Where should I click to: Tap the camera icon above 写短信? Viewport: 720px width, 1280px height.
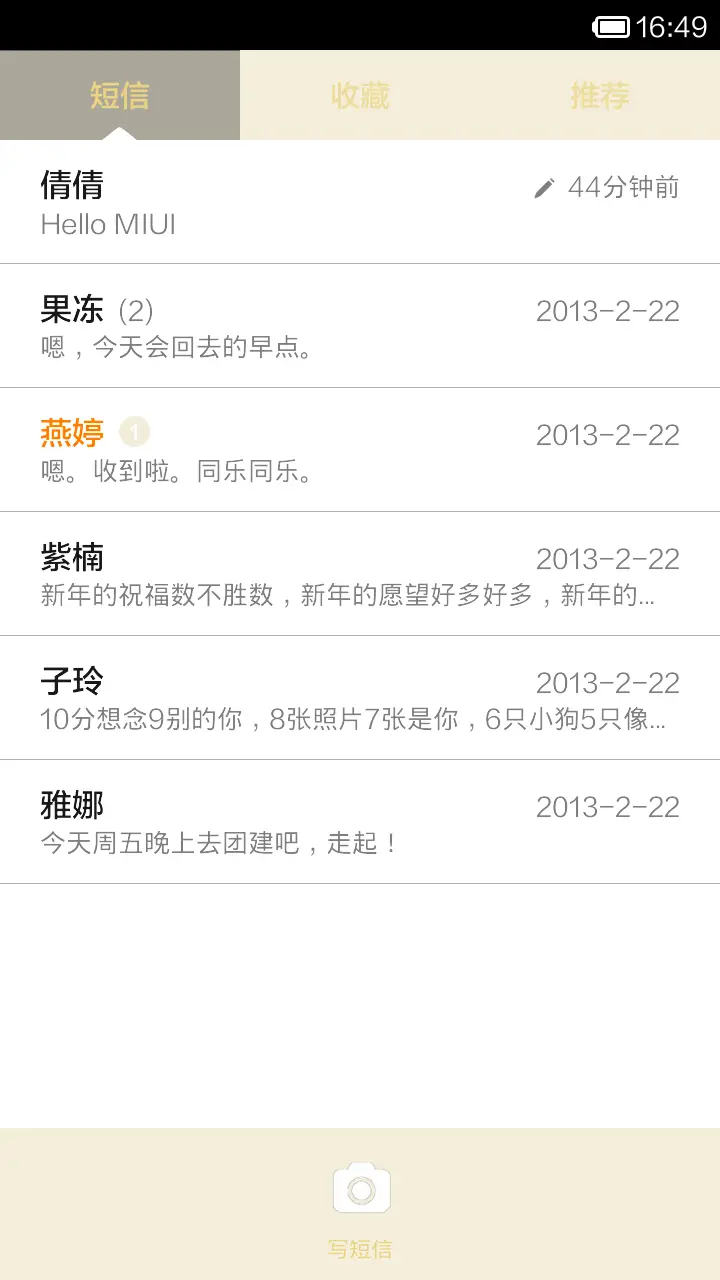pyautogui.click(x=361, y=1189)
